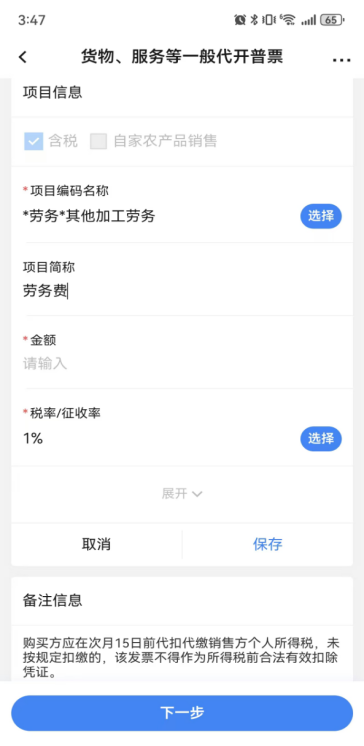The width and height of the screenshot is (364, 746).
Task: Tap 选择 next to 税率/征收率
Action: coord(321,439)
